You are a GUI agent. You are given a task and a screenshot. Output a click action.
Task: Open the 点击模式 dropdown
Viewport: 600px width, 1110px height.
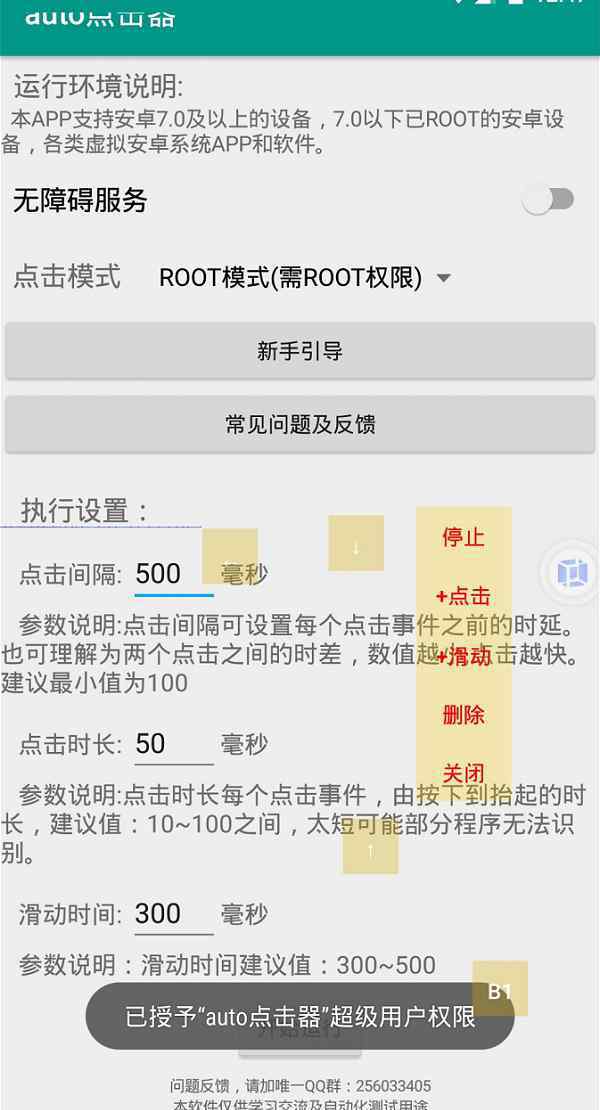pos(305,277)
